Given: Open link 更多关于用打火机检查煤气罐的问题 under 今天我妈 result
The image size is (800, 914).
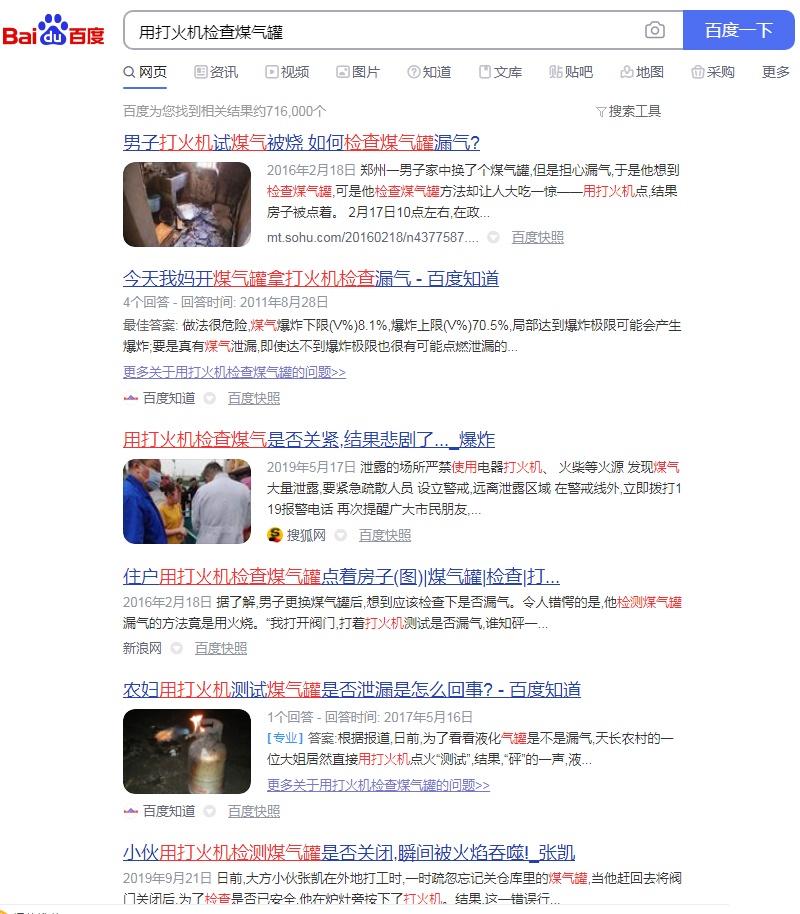Looking at the screenshot, I should (x=234, y=372).
